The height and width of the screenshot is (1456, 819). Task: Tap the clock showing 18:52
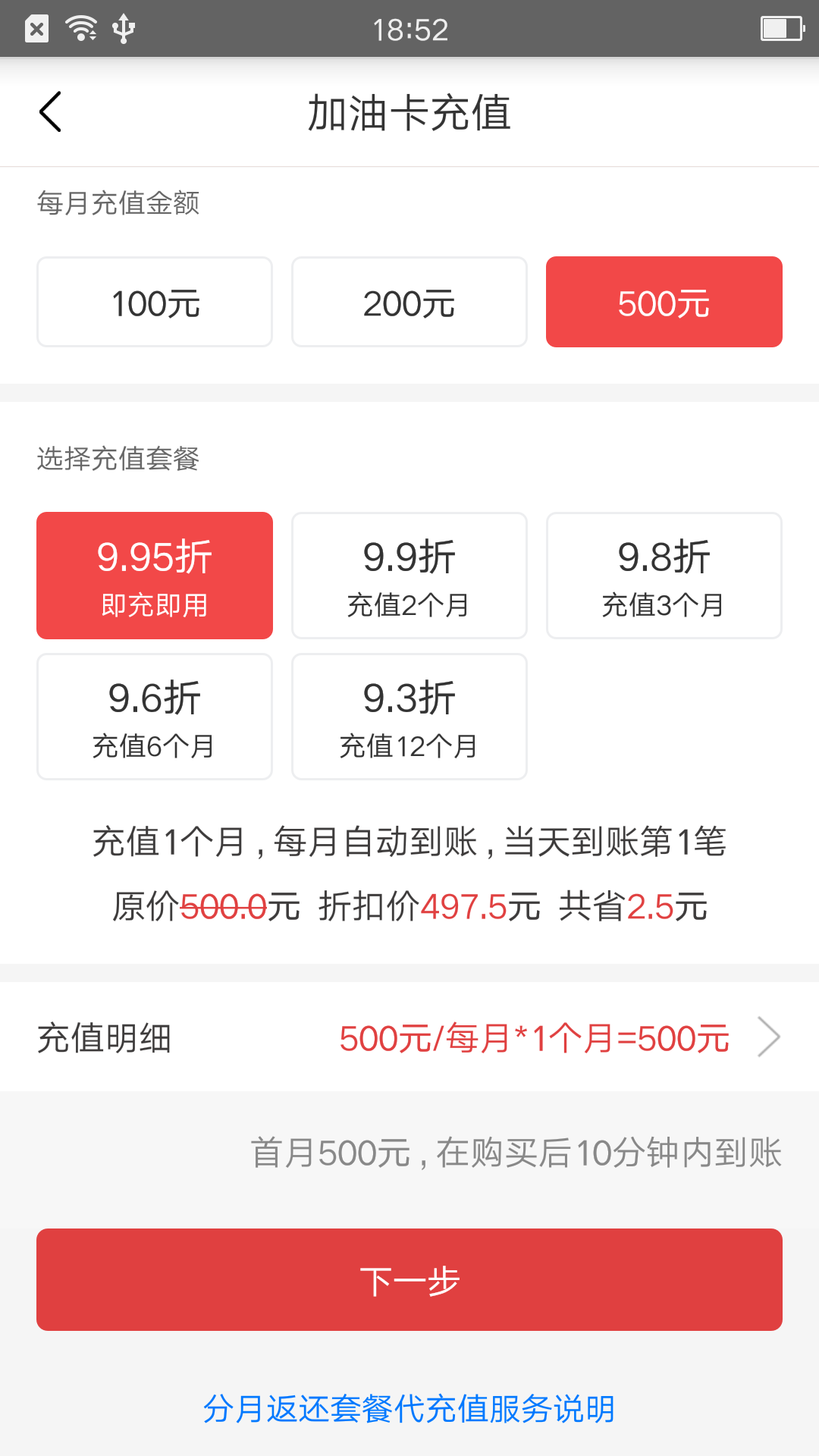coord(409,28)
